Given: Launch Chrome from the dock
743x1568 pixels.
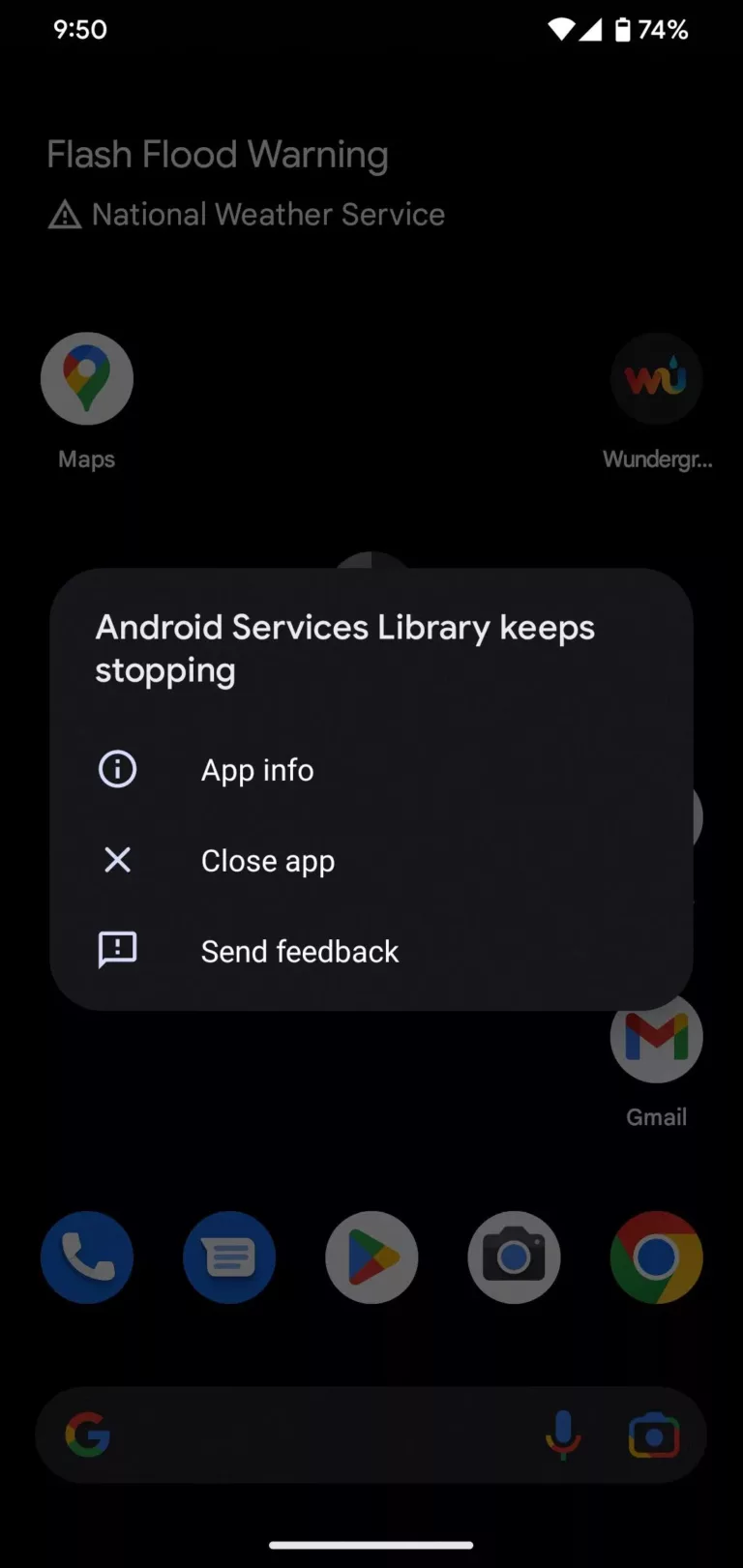Looking at the screenshot, I should (656, 1257).
